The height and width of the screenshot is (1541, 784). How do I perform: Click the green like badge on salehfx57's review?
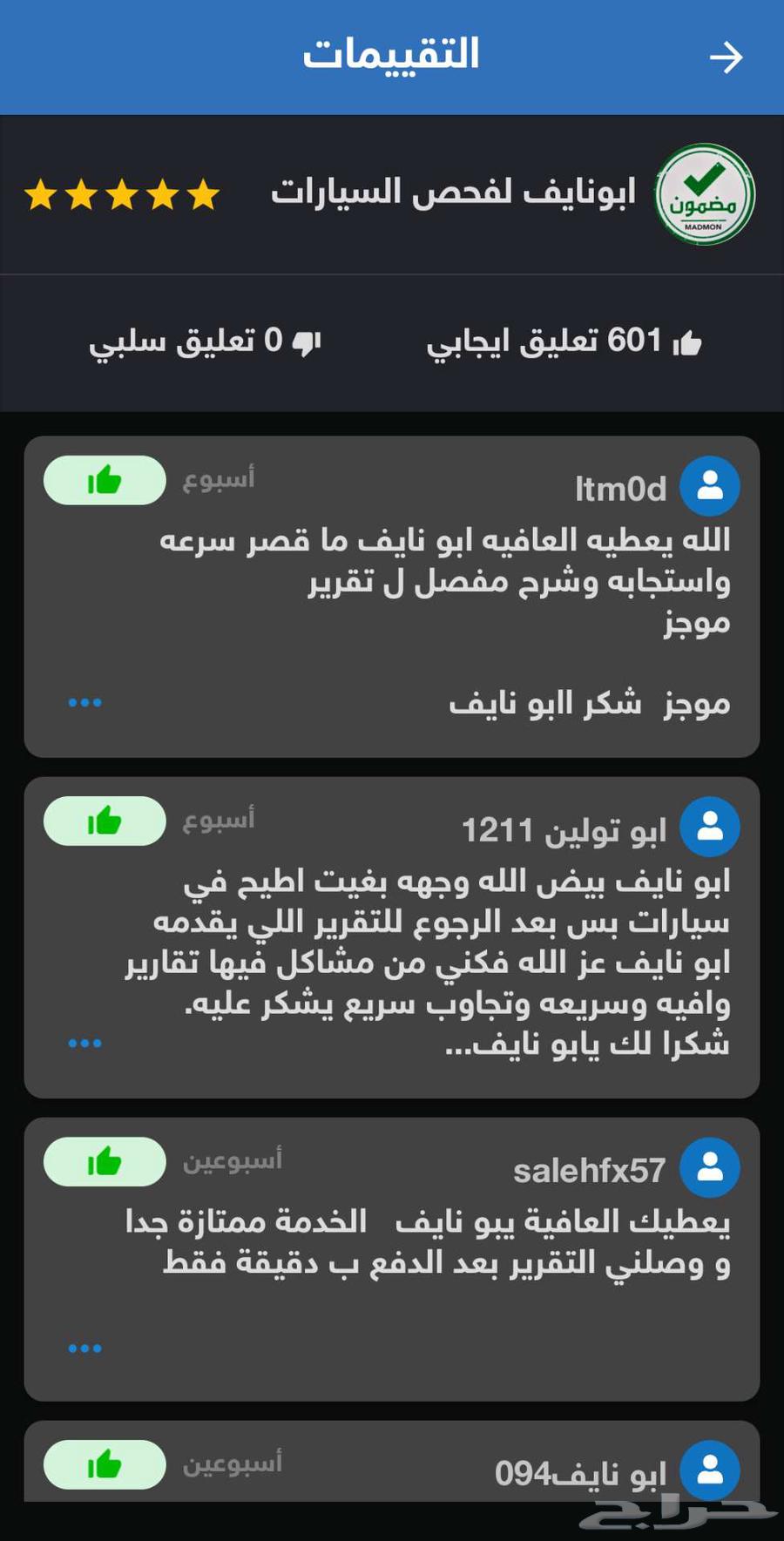pyautogui.click(x=103, y=1162)
